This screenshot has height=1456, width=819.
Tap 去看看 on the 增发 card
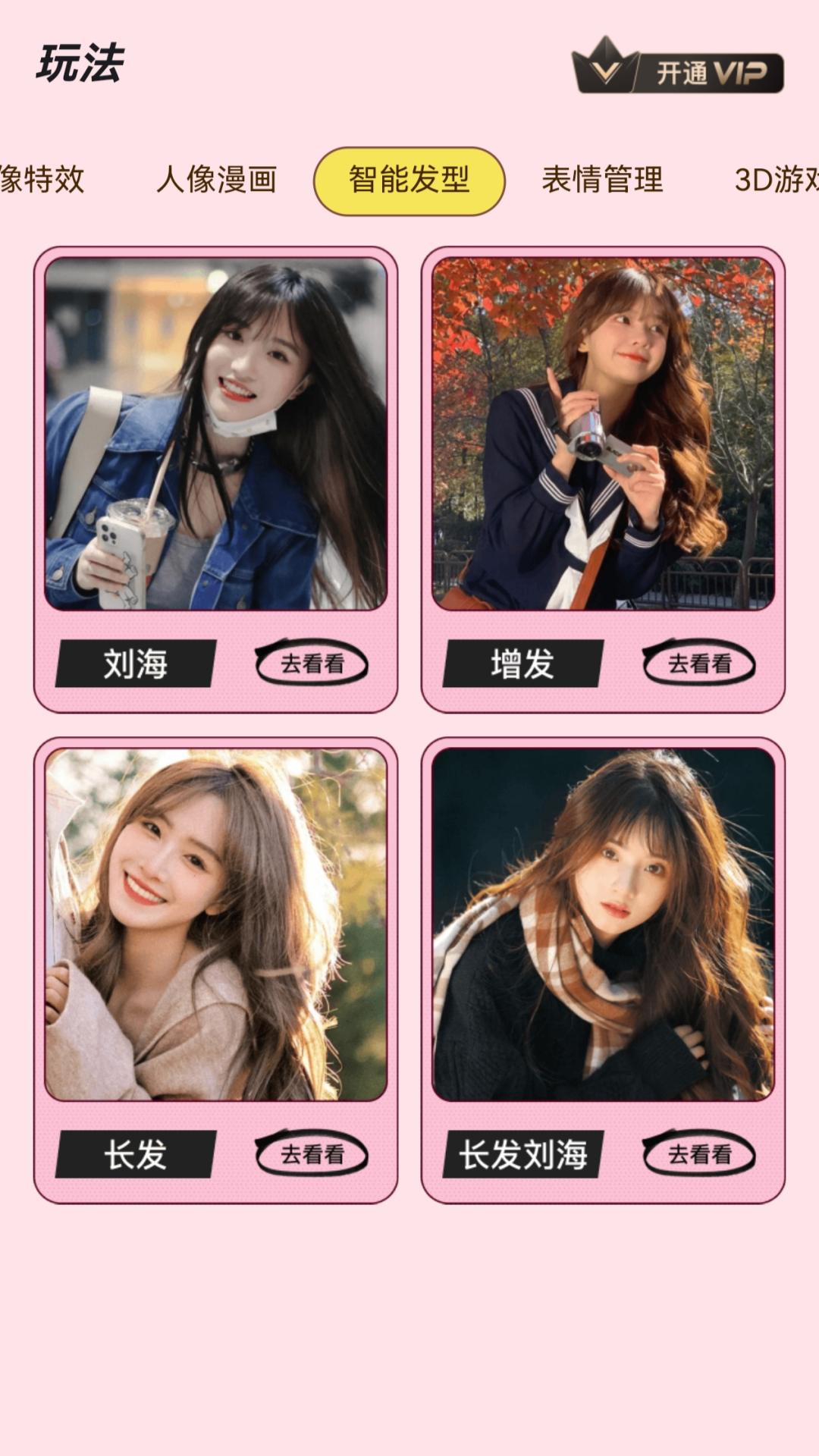pos(699,664)
